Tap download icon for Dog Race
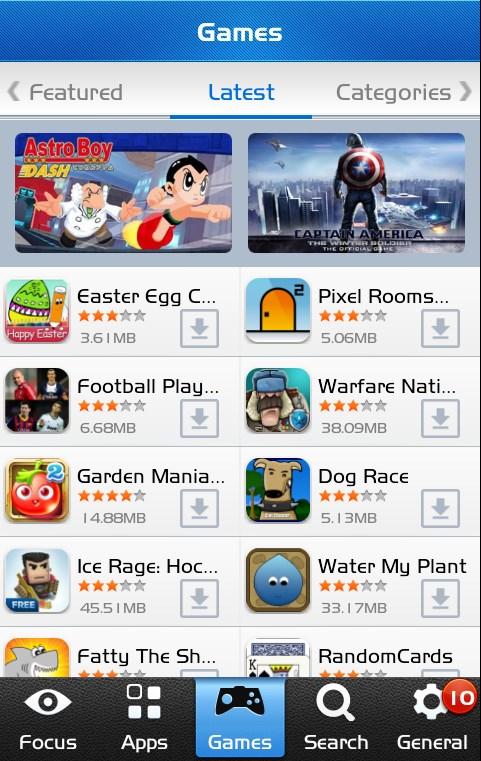The width and height of the screenshot is (481, 761). coord(440,508)
